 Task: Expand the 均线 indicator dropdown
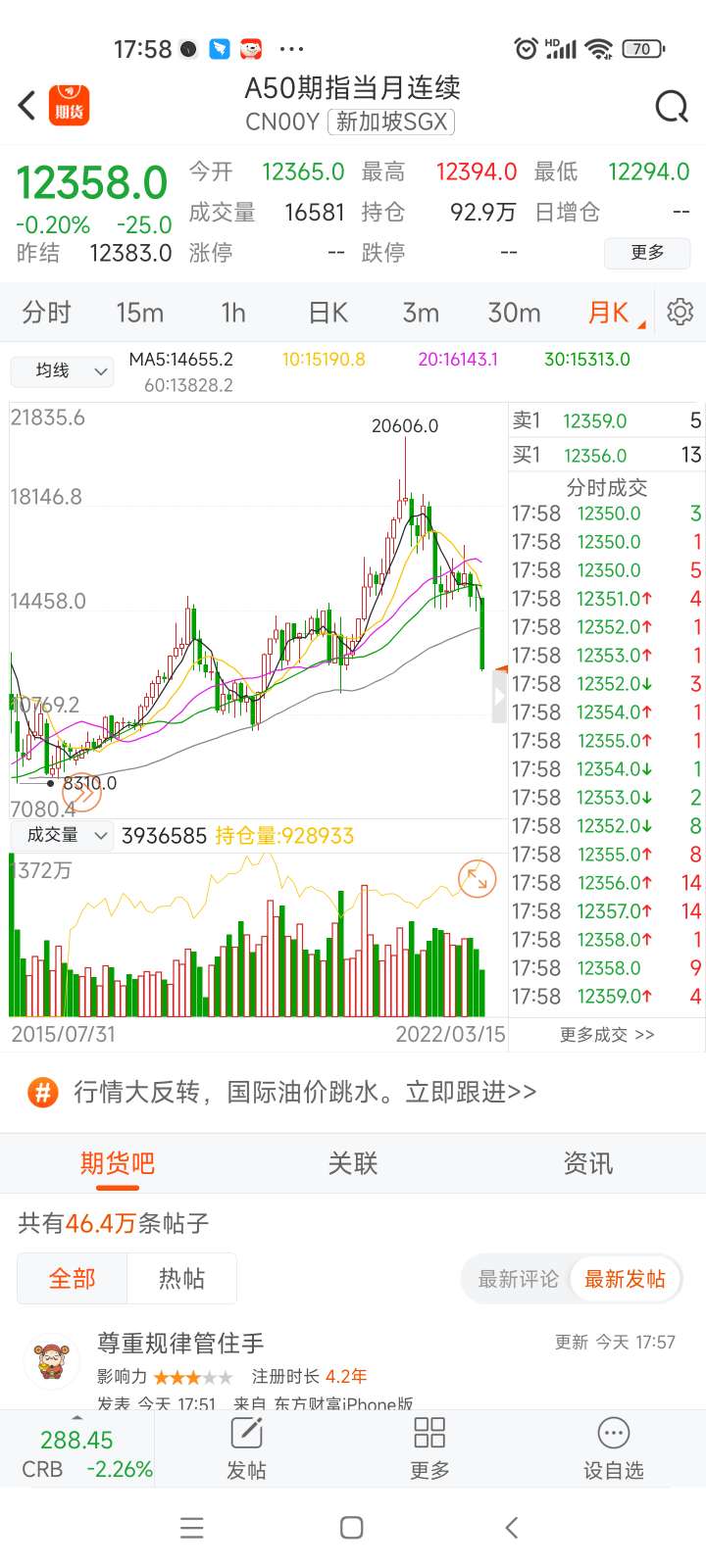coord(62,371)
